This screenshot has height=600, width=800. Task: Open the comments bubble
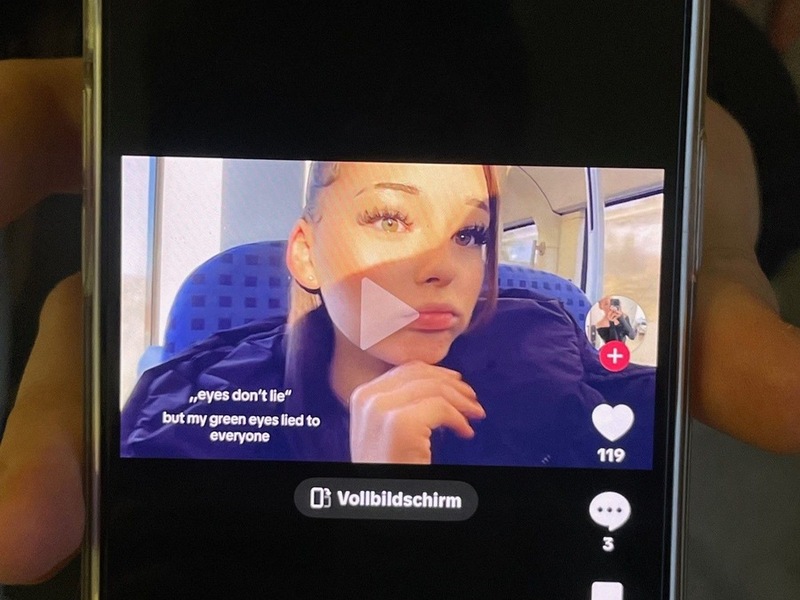609,512
